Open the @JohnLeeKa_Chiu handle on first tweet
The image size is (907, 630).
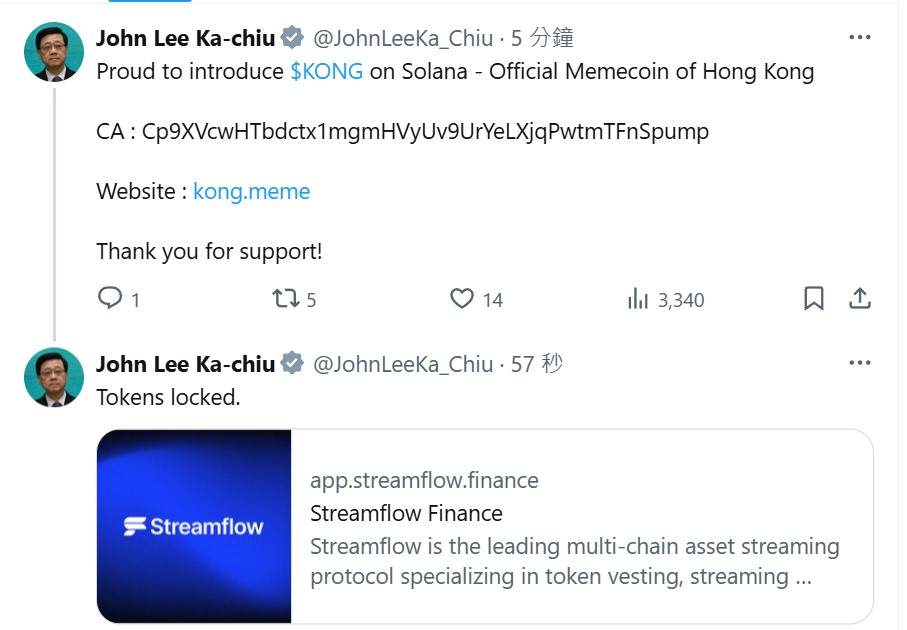click(x=403, y=39)
